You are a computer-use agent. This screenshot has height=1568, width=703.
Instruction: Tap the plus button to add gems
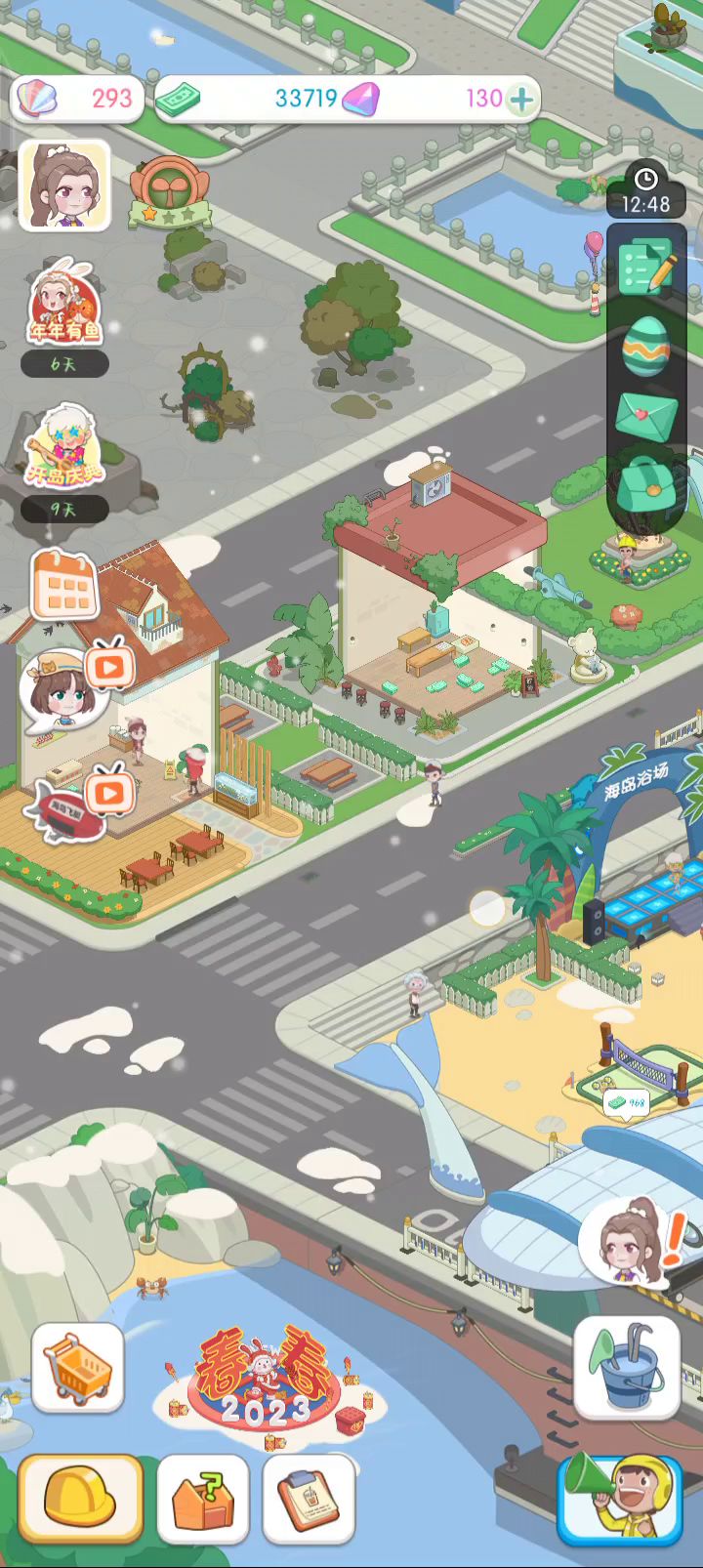pyautogui.click(x=522, y=99)
